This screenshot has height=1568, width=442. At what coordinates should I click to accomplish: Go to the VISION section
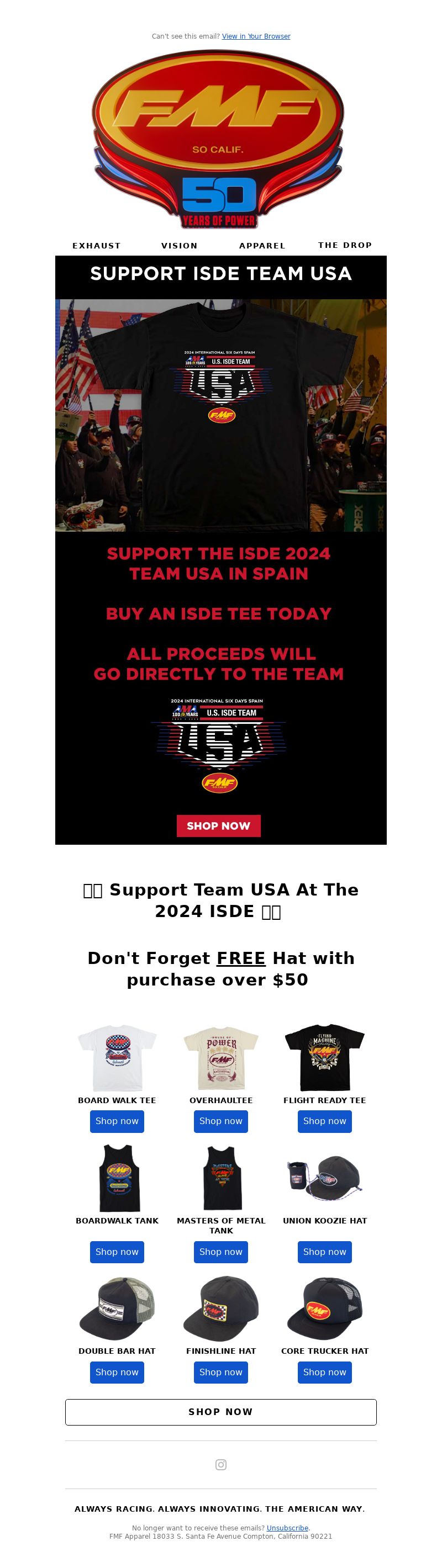click(x=179, y=246)
